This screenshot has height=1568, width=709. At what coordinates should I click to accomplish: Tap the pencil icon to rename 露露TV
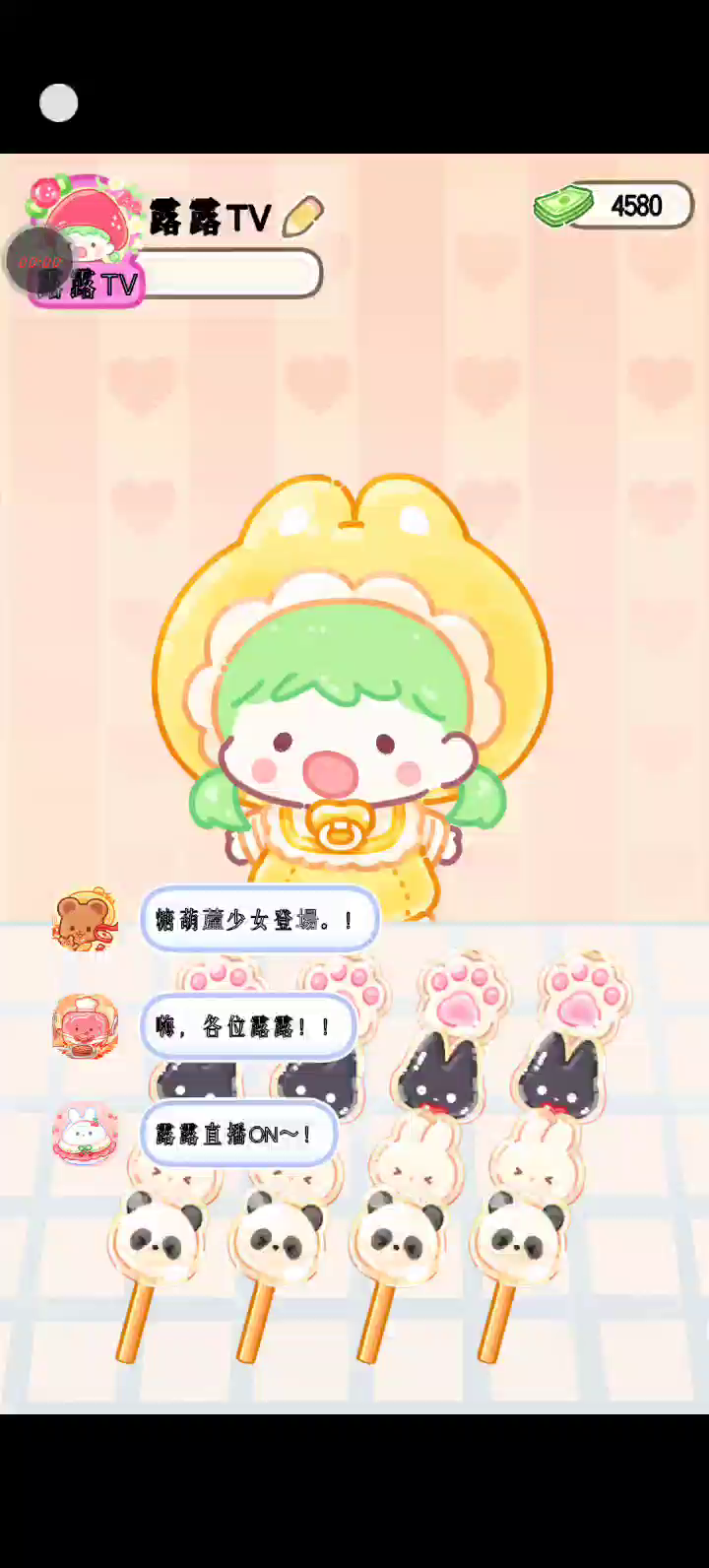(302, 217)
